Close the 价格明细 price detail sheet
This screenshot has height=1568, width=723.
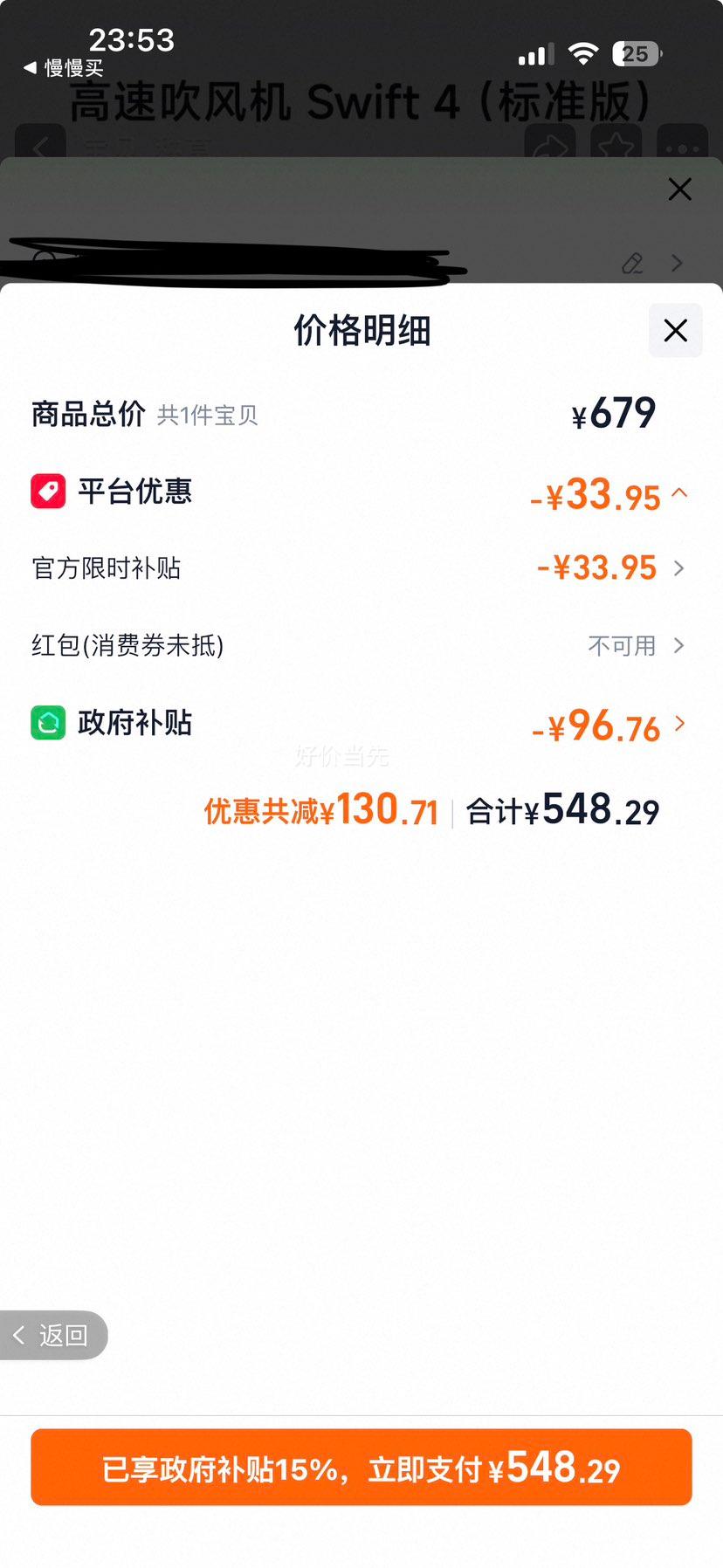[x=675, y=331]
